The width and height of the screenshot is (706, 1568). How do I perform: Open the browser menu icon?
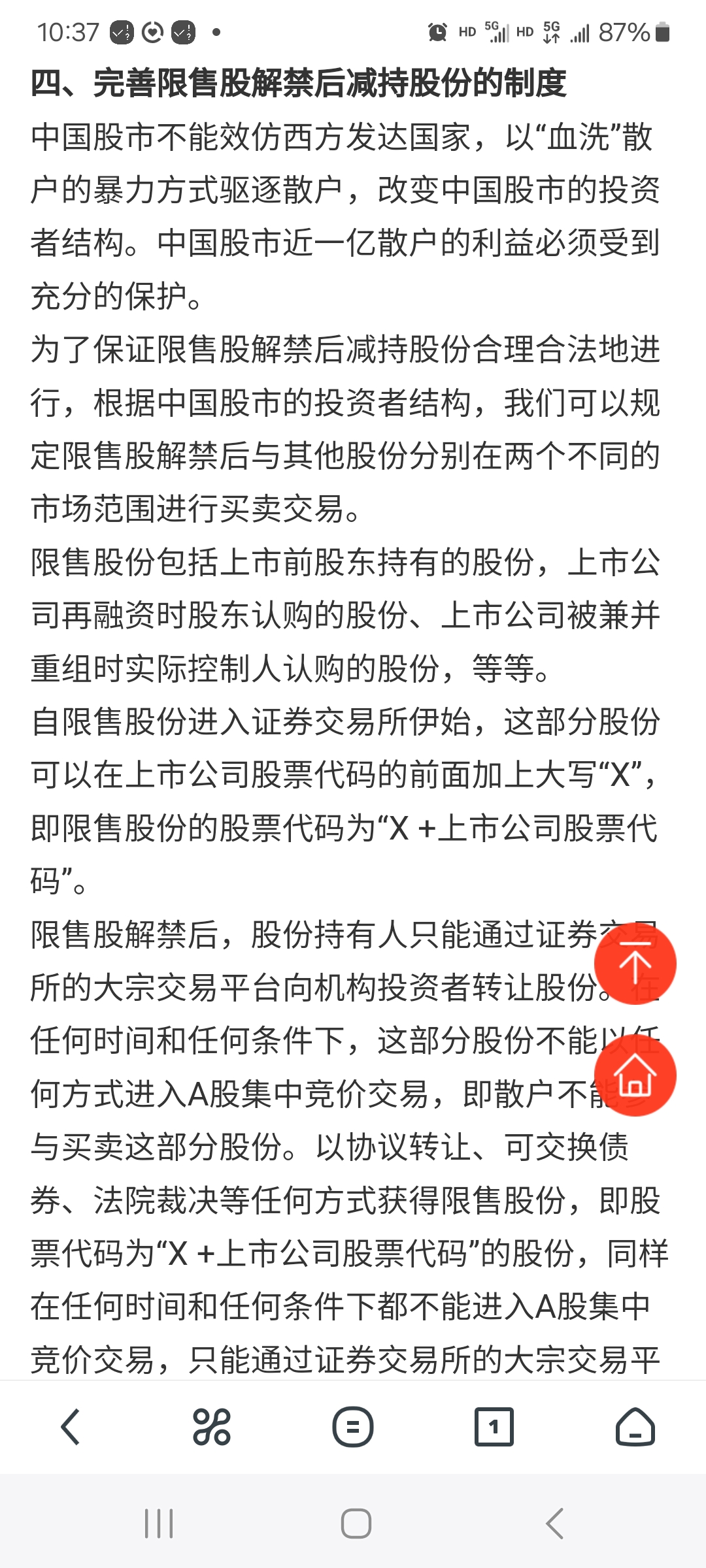pyautogui.click(x=353, y=1427)
